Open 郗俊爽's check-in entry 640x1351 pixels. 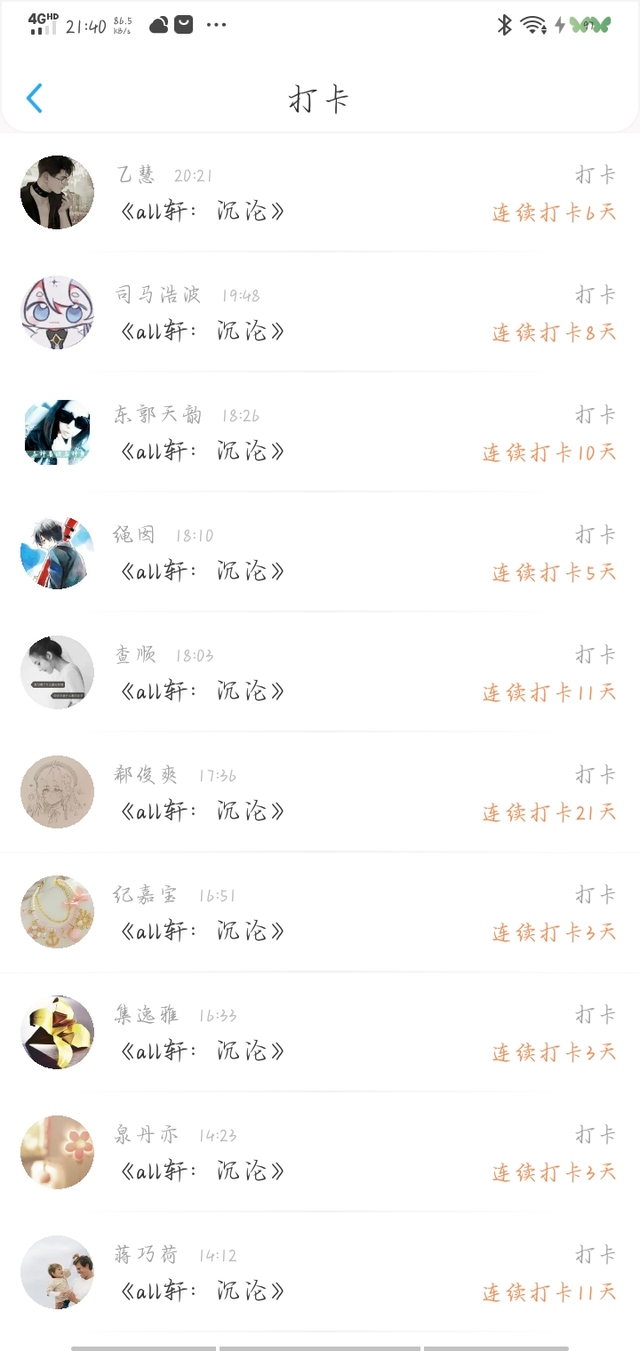(320, 792)
